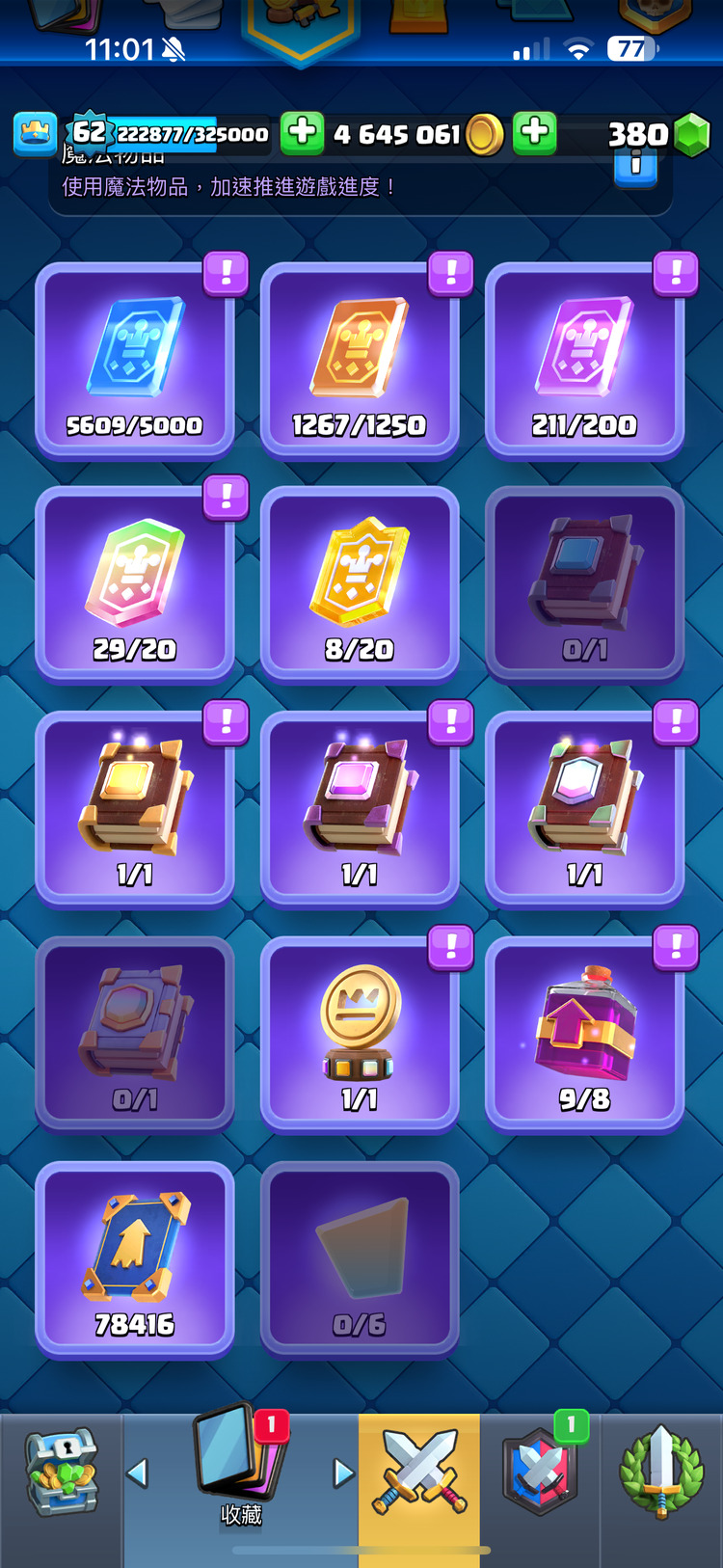723x1568 pixels.
Task: Open the rainbow wild card 29/20
Action: [135, 584]
